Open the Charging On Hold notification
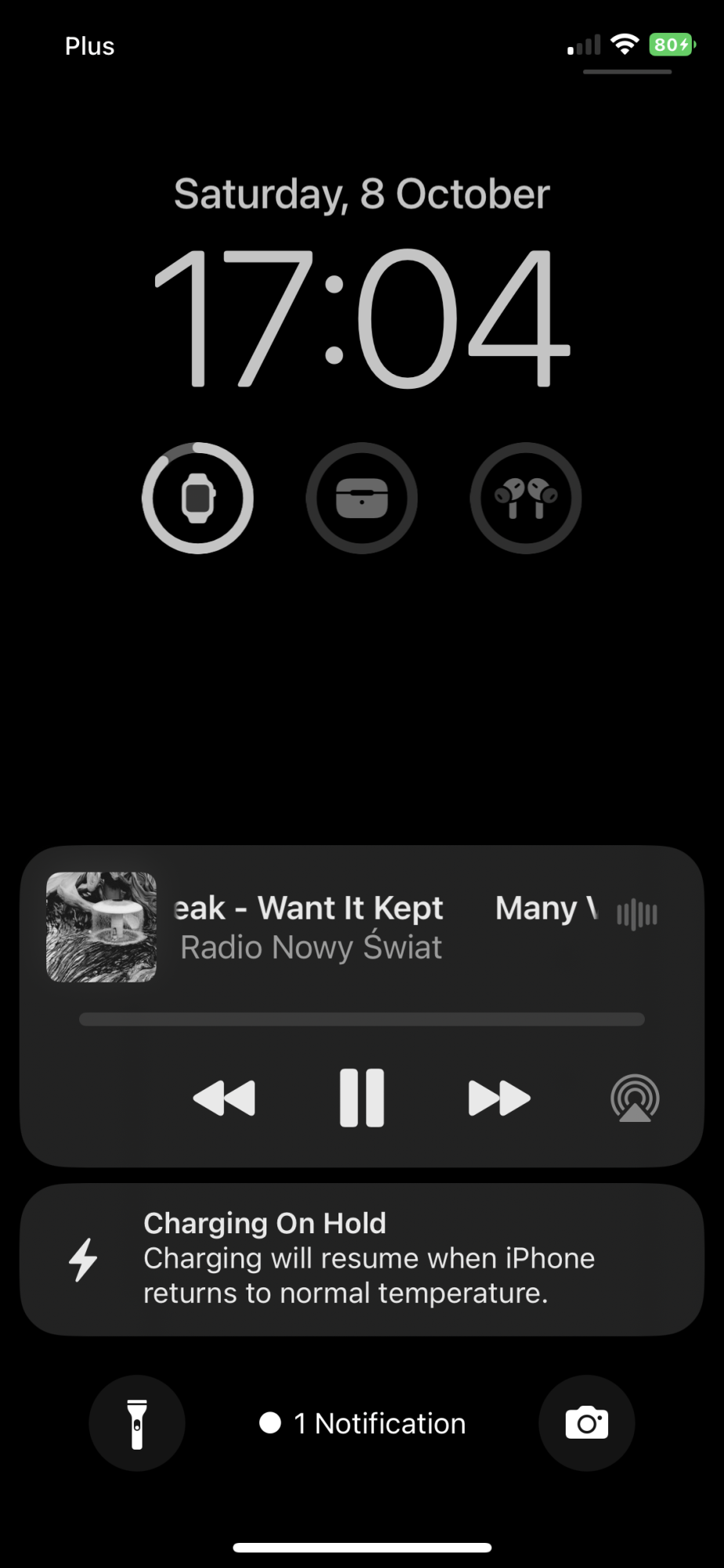Viewport: 724px width, 1568px height. pyautogui.click(x=362, y=1259)
